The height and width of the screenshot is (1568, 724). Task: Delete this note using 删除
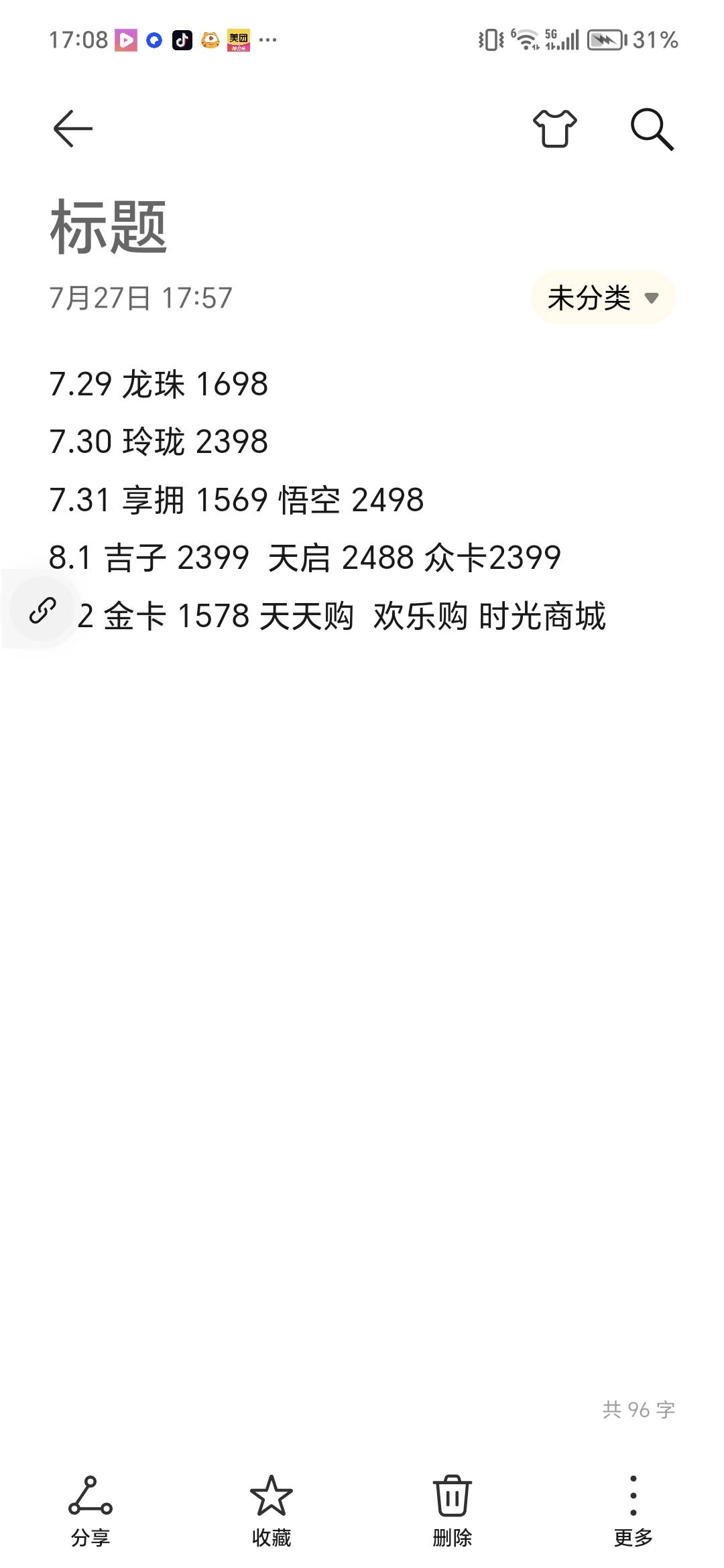452,1512
